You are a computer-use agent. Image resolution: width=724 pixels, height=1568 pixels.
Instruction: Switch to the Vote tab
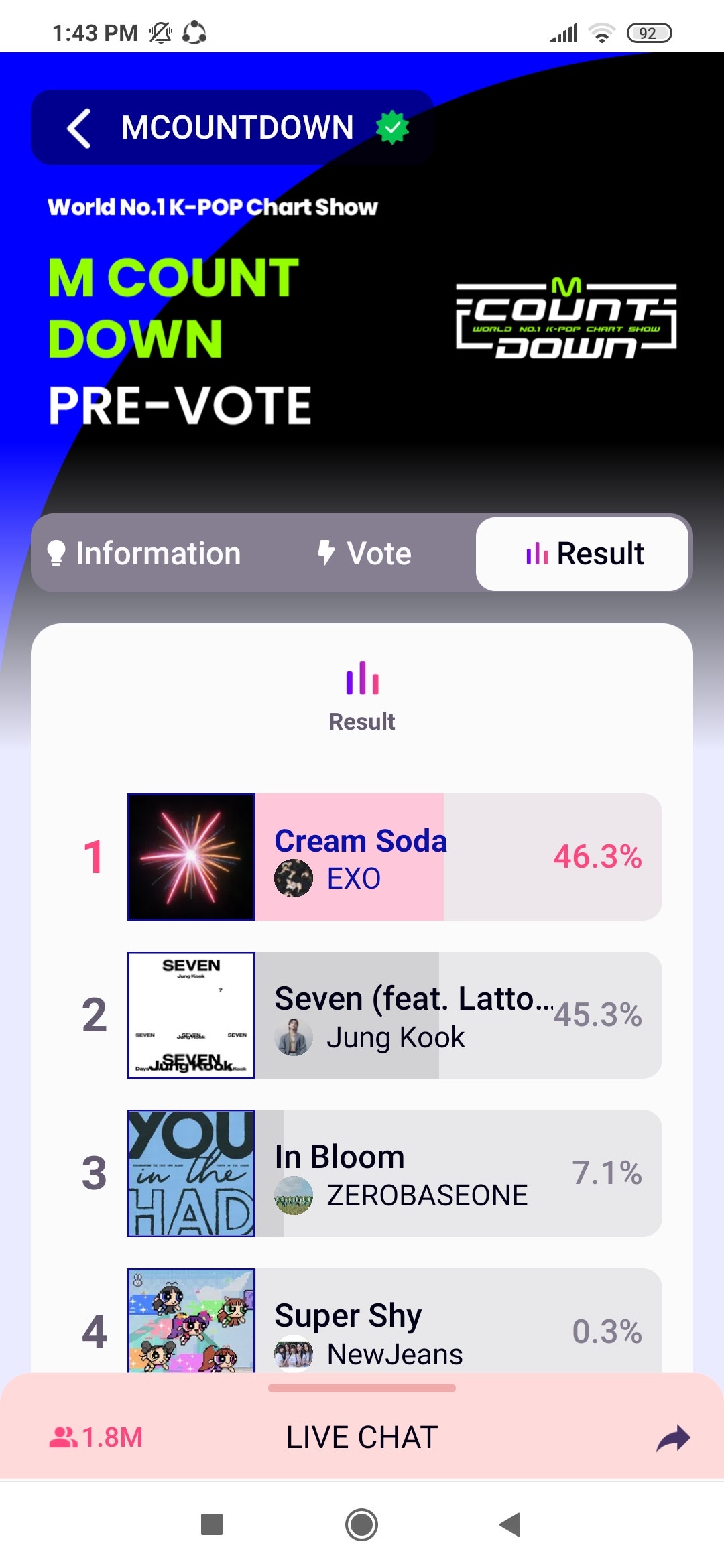(365, 553)
